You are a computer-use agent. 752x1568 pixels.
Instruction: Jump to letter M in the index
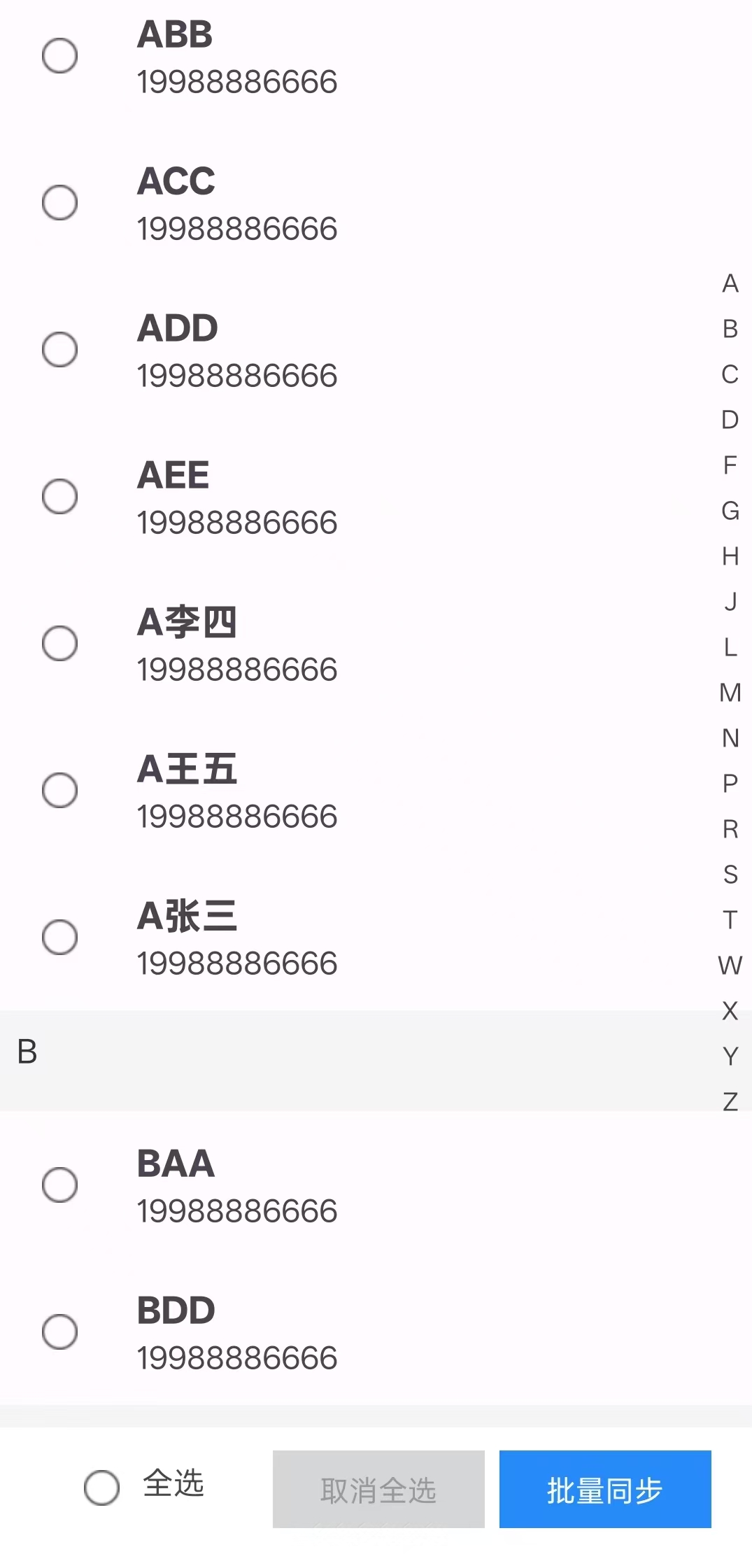[730, 693]
